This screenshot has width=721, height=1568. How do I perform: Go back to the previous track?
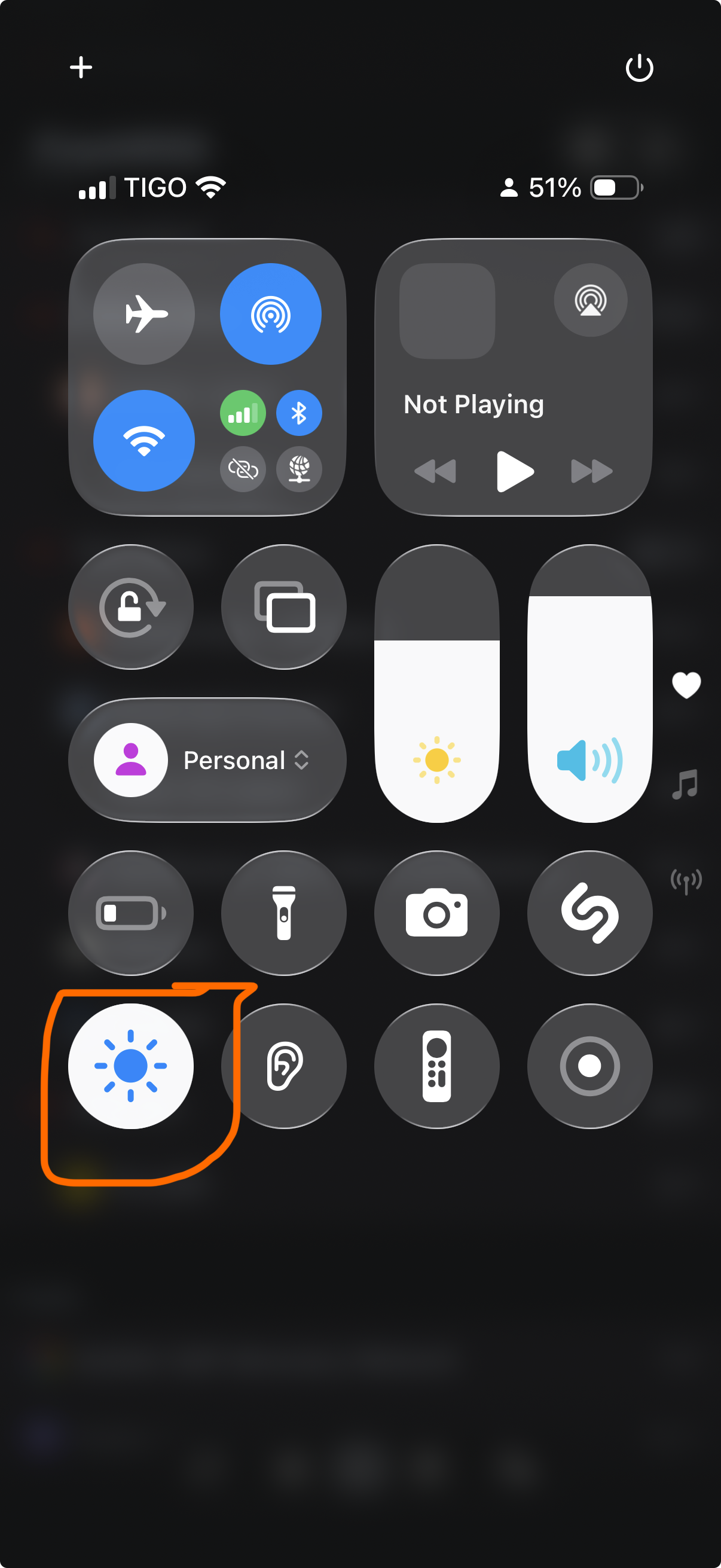[435, 471]
